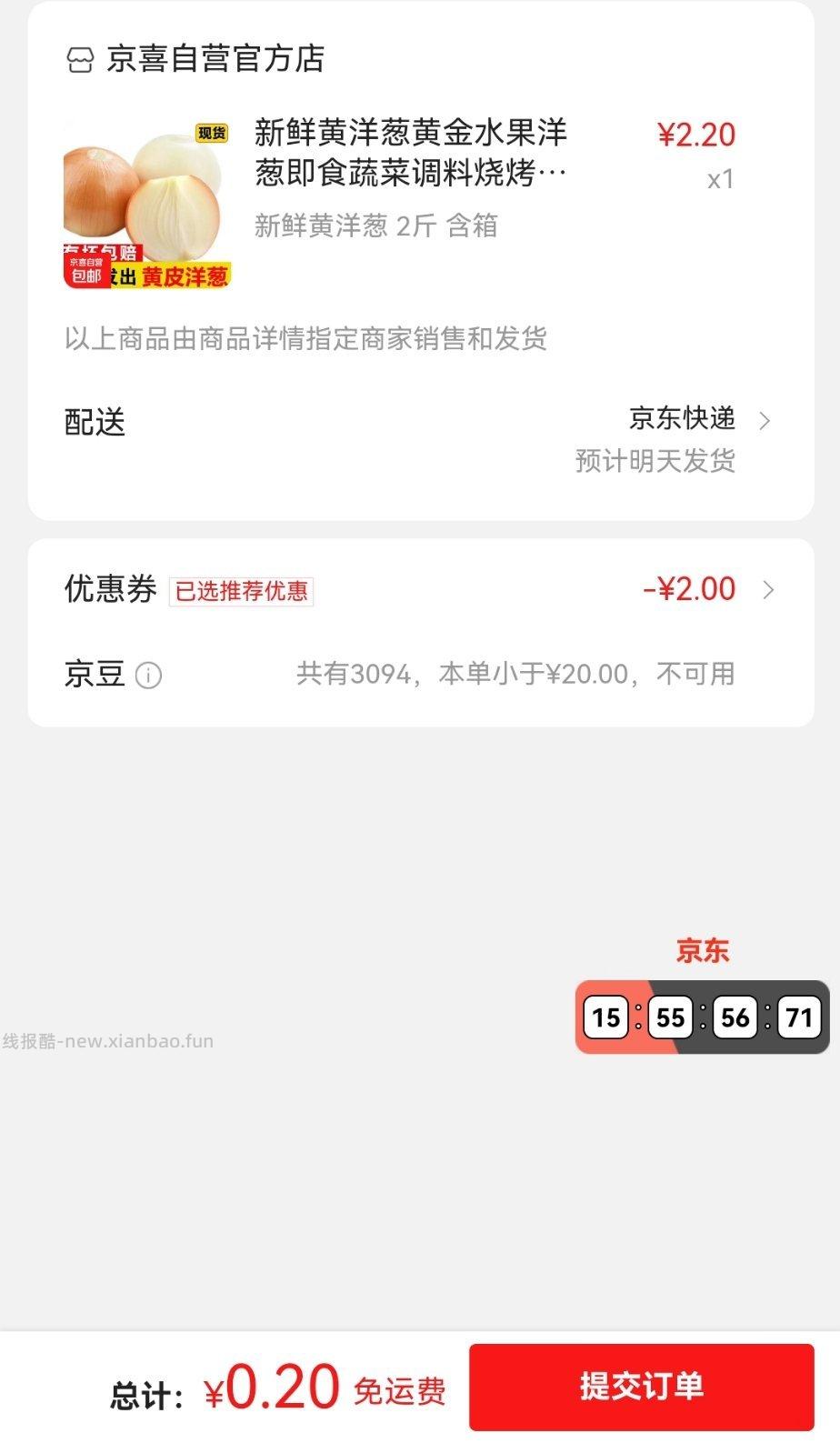Toggle the 已选推荐优惠 coupon tag
This screenshot has width=840, height=1443.
pyautogui.click(x=242, y=592)
